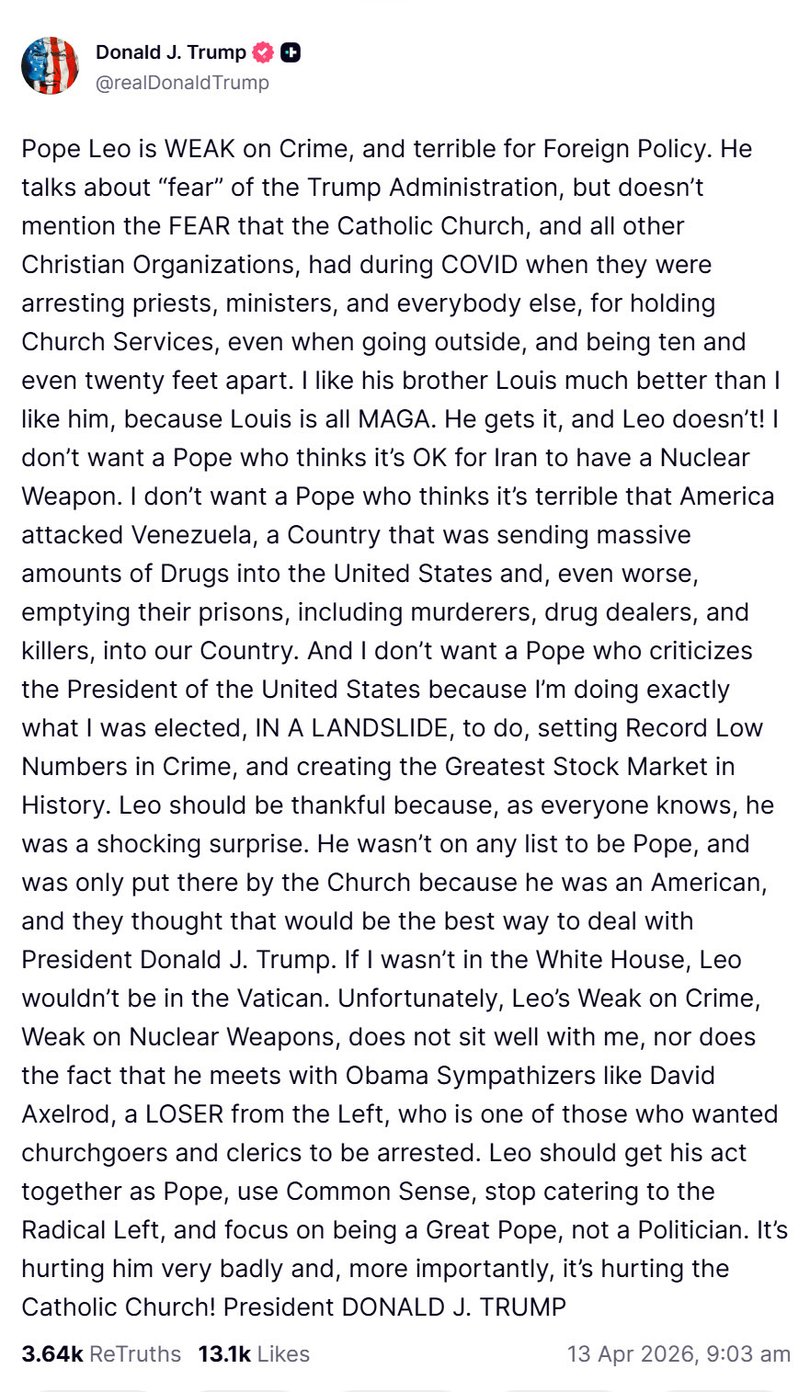Click the "Likes" stat label
810x1392 pixels.
point(283,1354)
